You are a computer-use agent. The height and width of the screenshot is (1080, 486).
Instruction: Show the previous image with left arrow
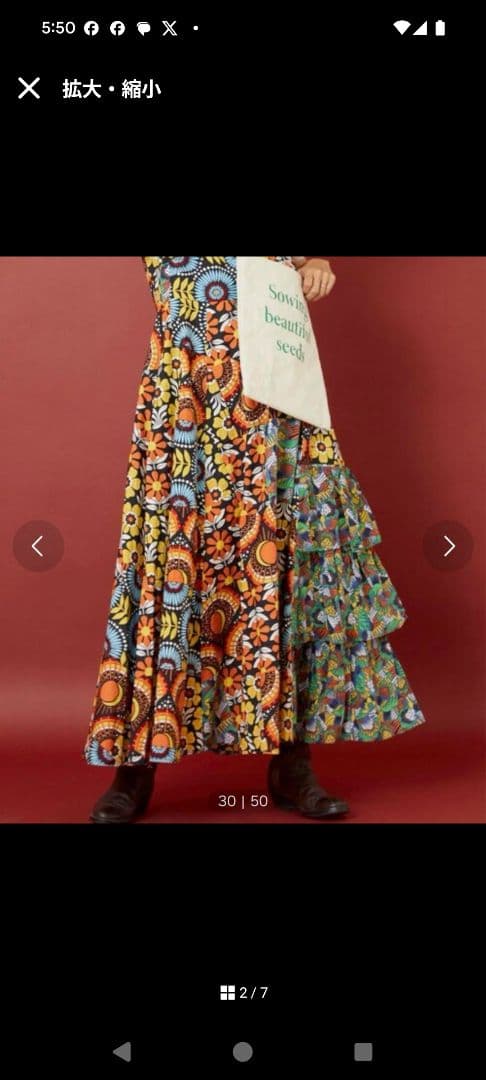pyautogui.click(x=38, y=546)
